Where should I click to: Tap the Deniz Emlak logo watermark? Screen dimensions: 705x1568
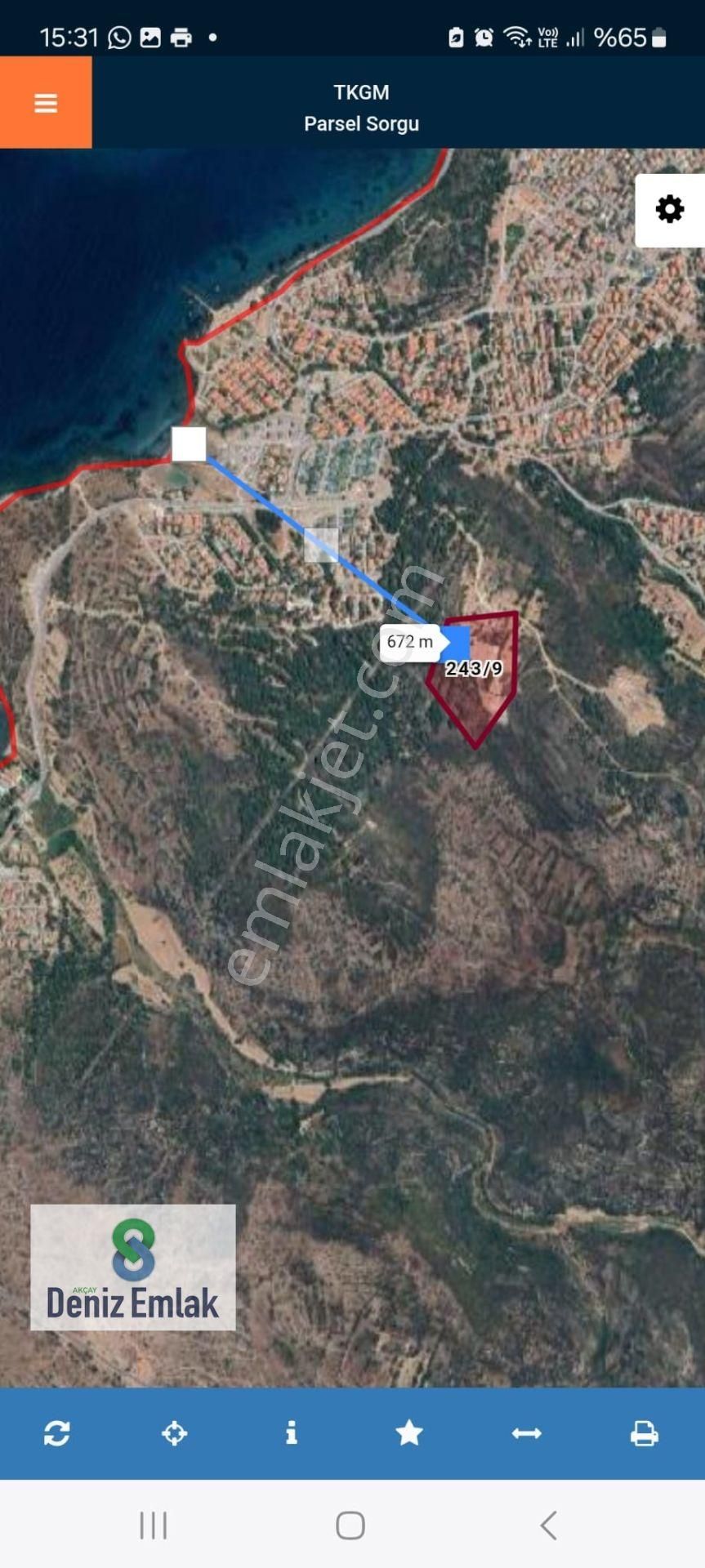(132, 1268)
